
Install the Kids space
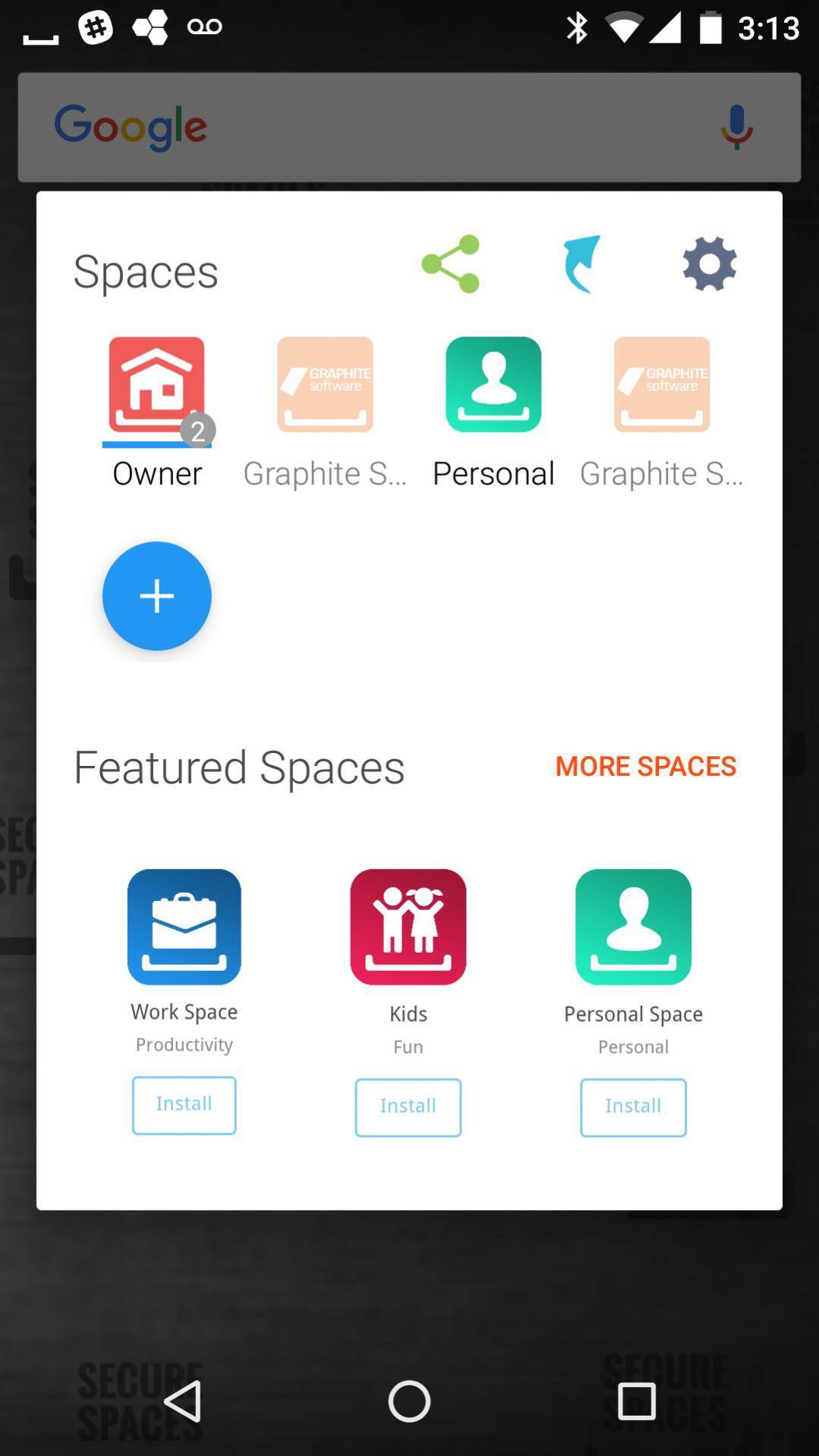coord(408,1107)
